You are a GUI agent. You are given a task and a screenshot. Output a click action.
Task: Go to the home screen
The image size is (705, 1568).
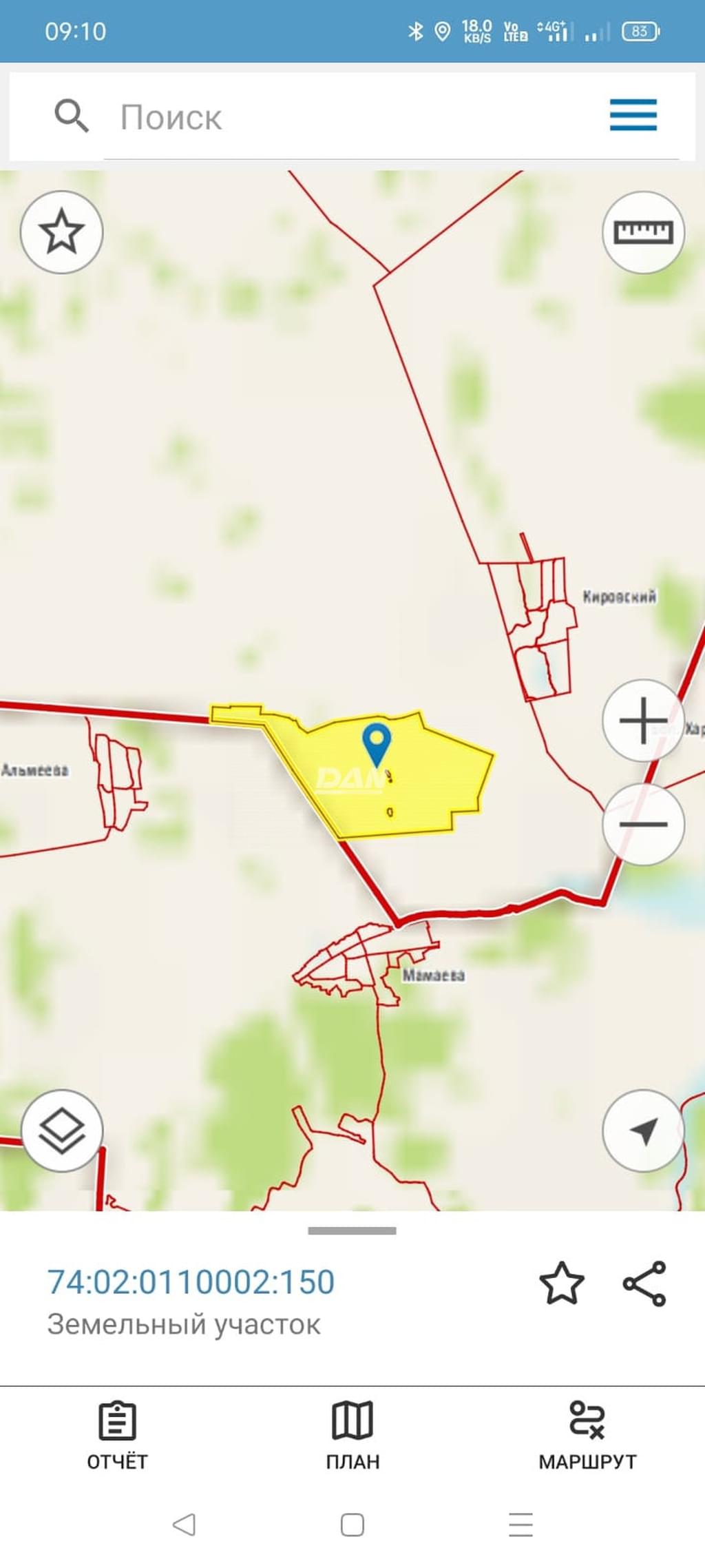[352, 1525]
